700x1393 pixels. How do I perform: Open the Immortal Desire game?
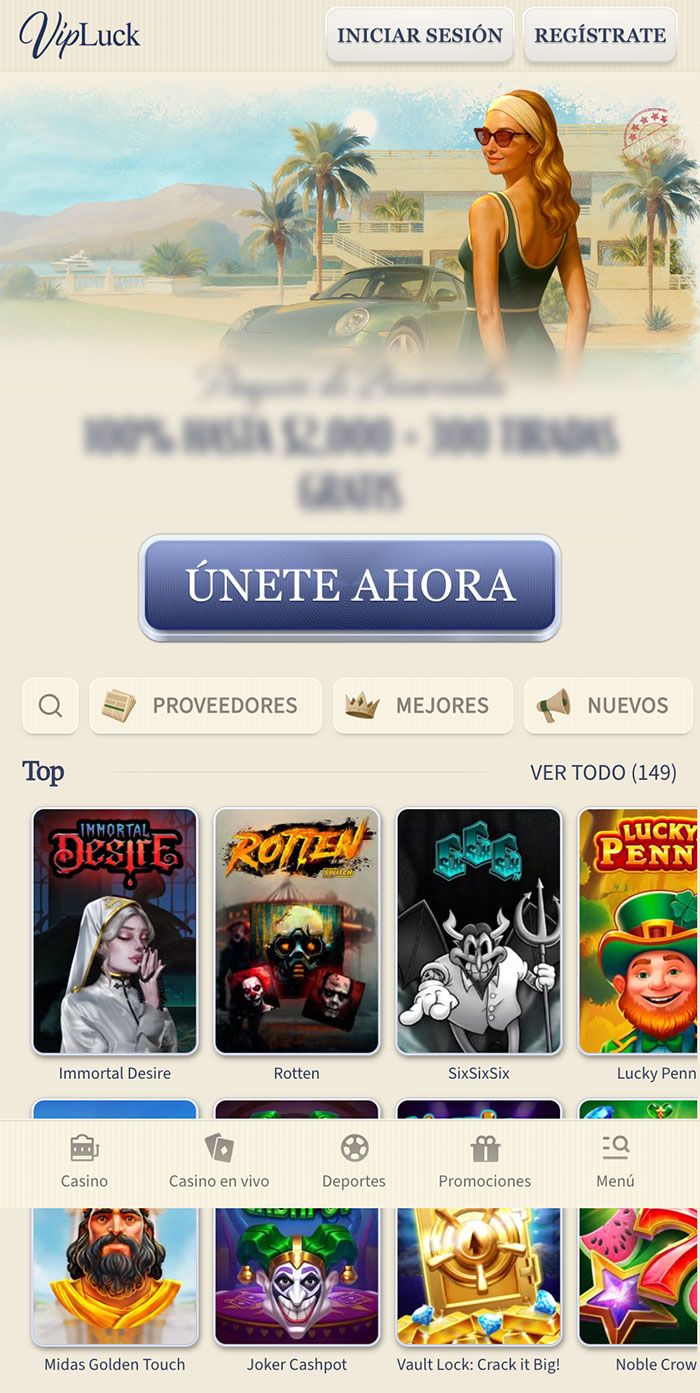pyautogui.click(x=115, y=931)
